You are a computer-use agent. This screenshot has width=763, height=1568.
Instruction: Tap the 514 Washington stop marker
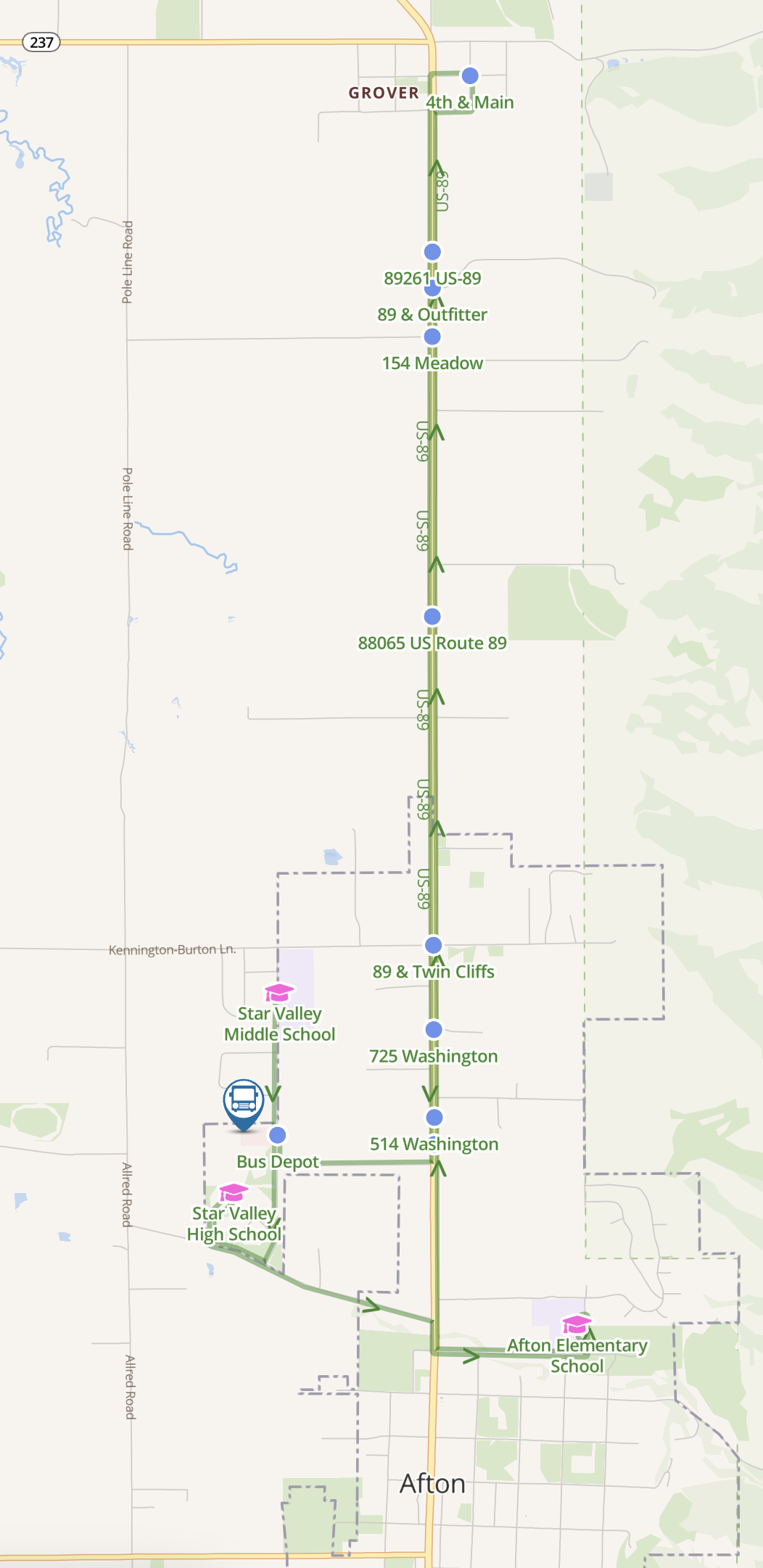434,1117
